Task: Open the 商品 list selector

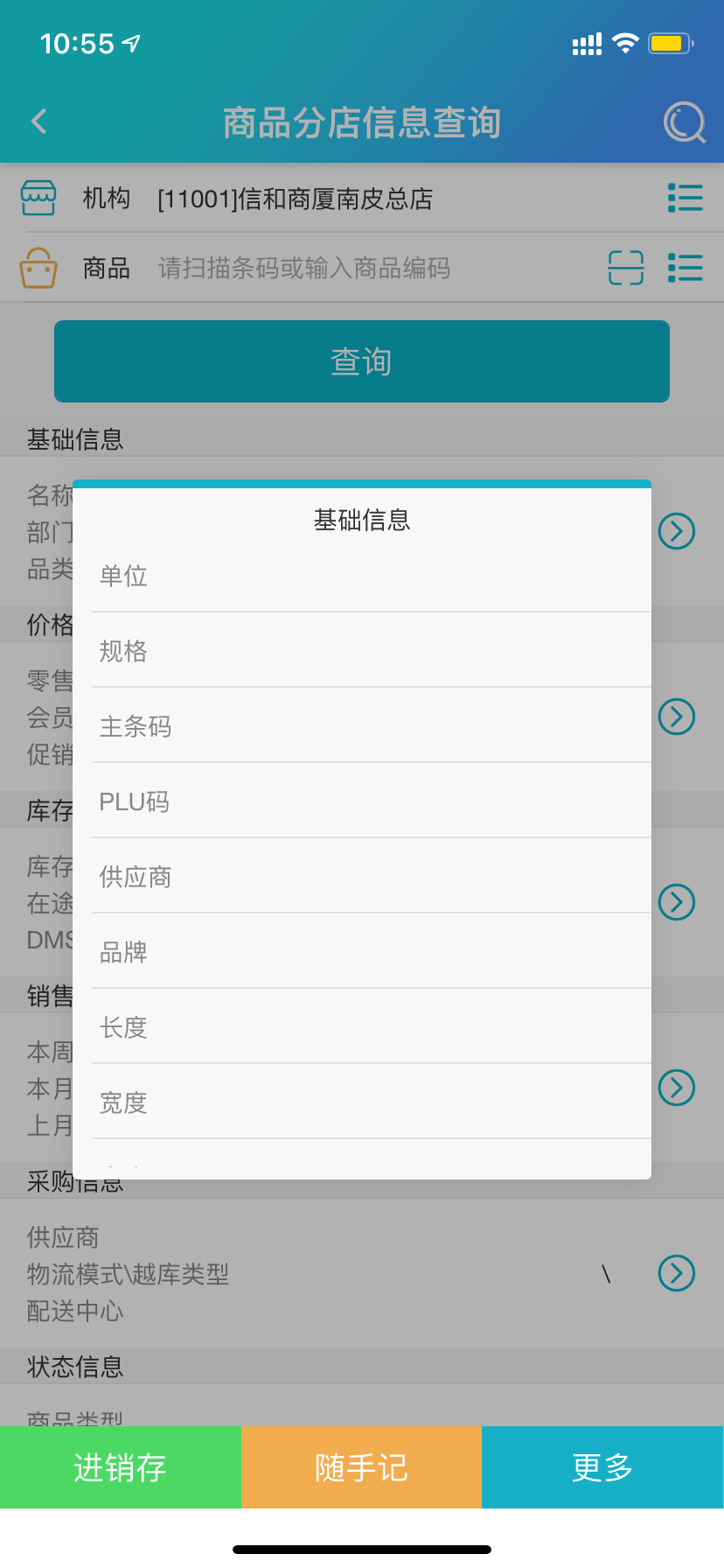Action: point(685,268)
